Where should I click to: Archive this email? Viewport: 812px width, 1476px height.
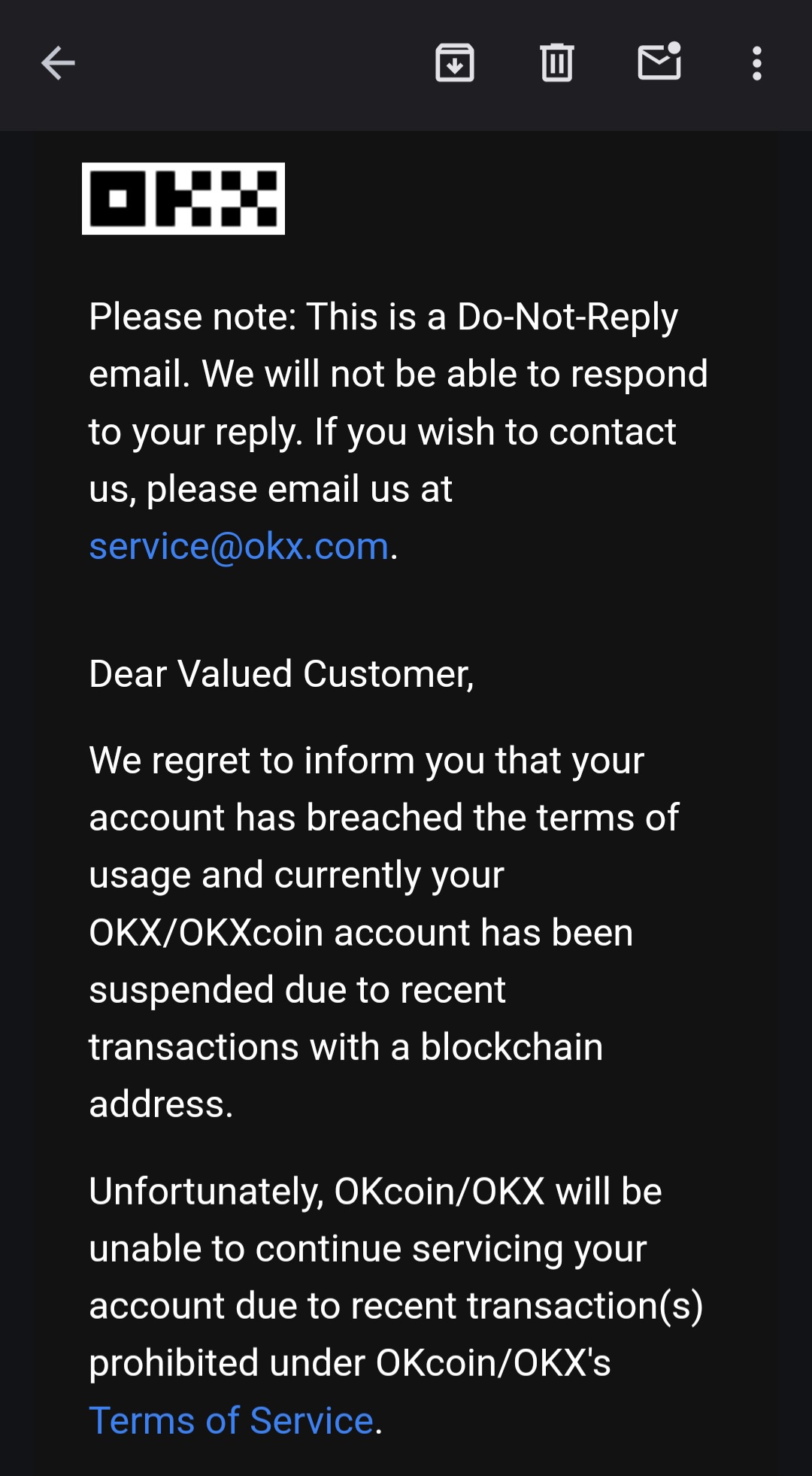[x=455, y=63]
